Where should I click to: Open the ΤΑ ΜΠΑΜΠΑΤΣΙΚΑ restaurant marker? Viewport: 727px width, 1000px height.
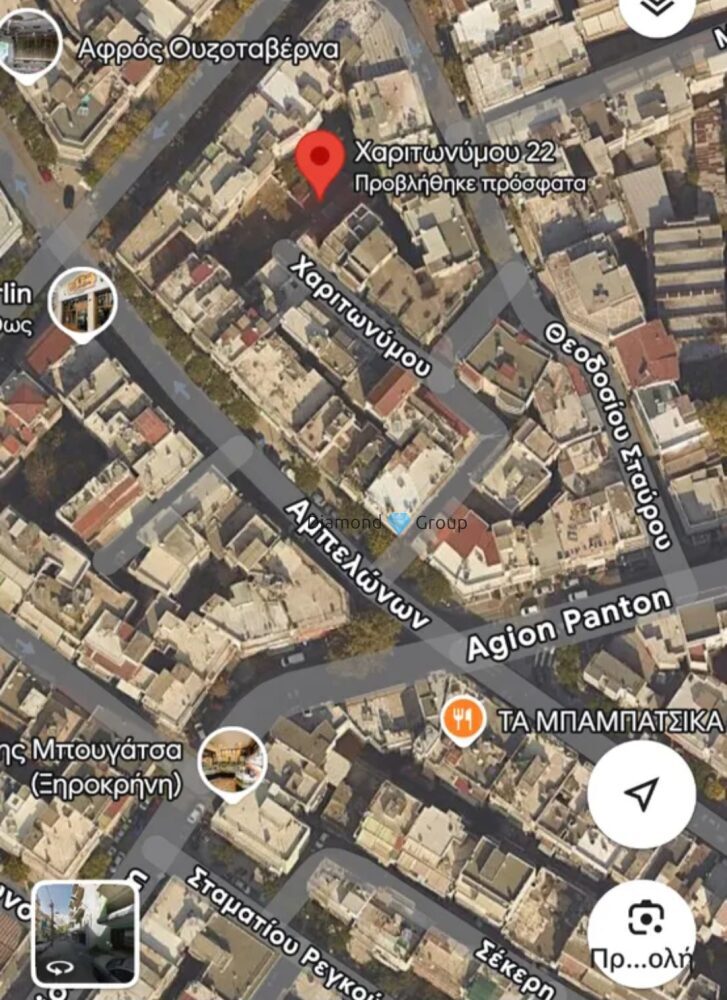coord(463,719)
